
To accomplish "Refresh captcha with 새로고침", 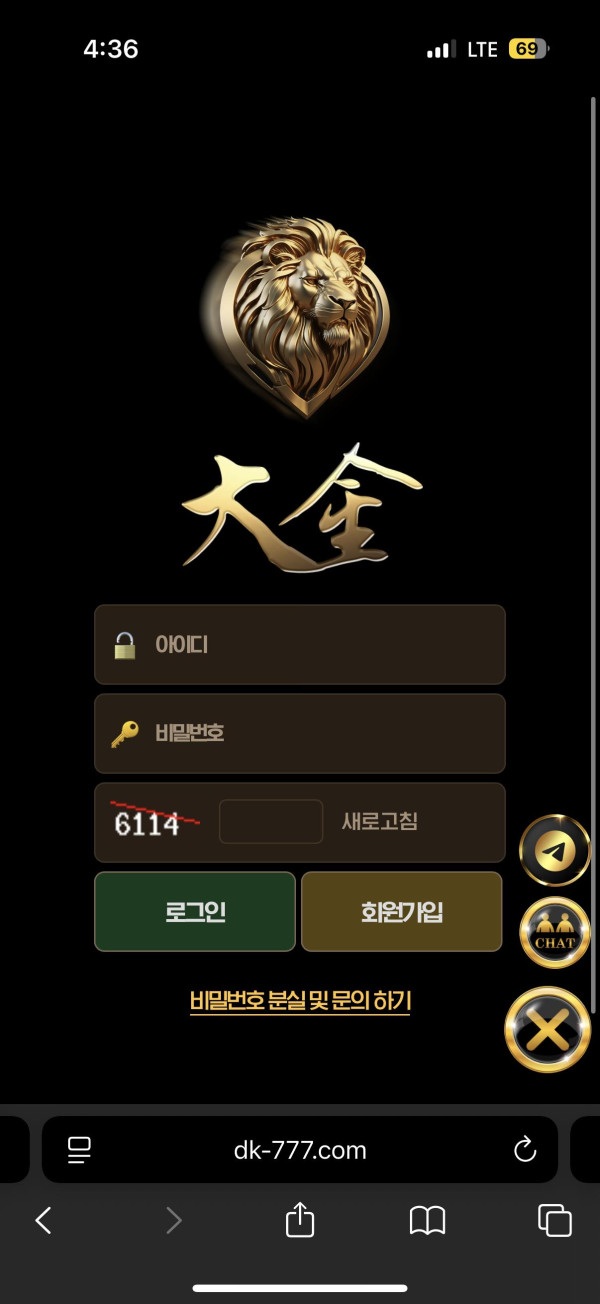I will click(x=380, y=822).
